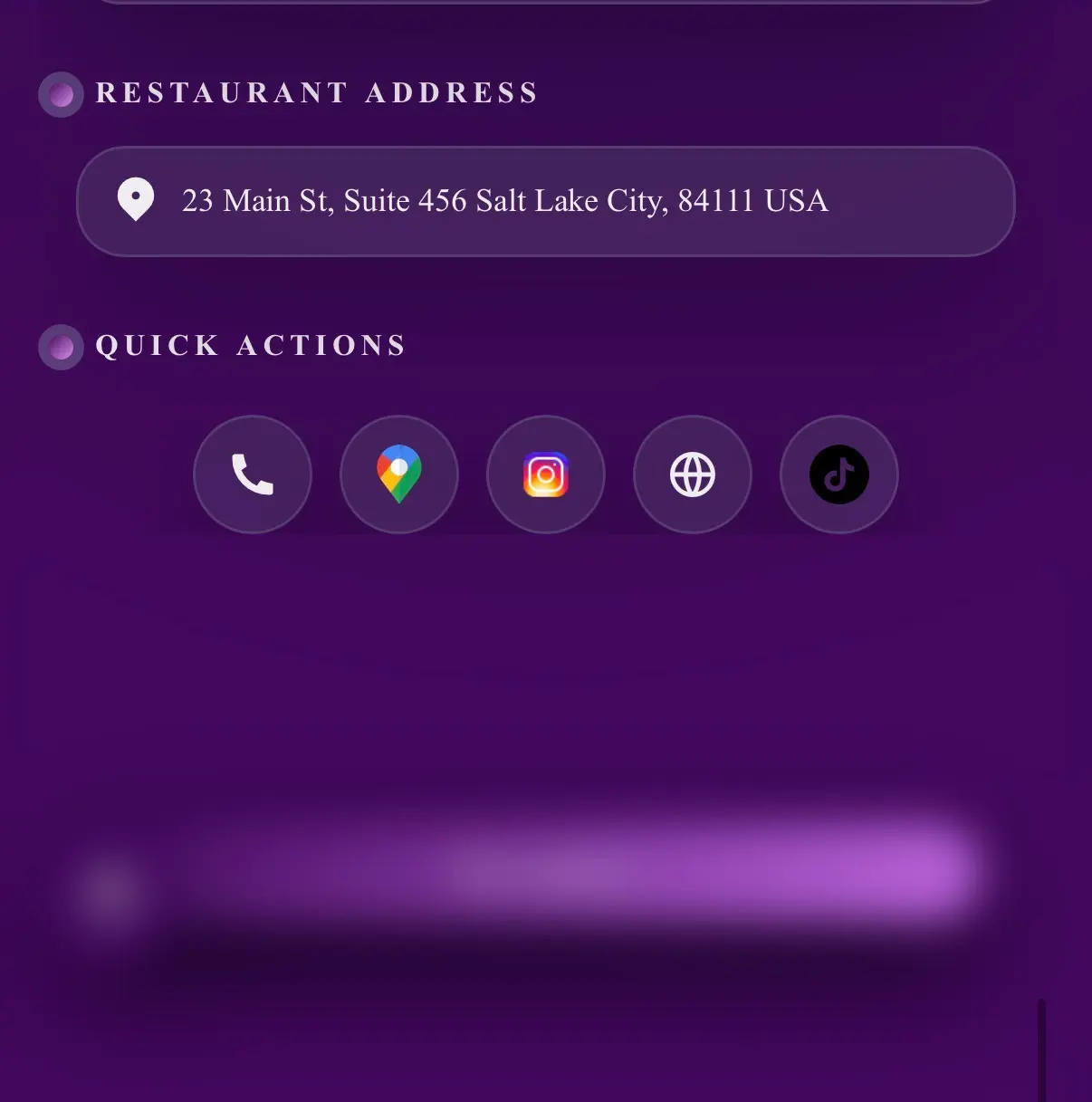Image resolution: width=1092 pixels, height=1102 pixels.
Task: Visit the restaurant's Instagram page
Action: (546, 474)
